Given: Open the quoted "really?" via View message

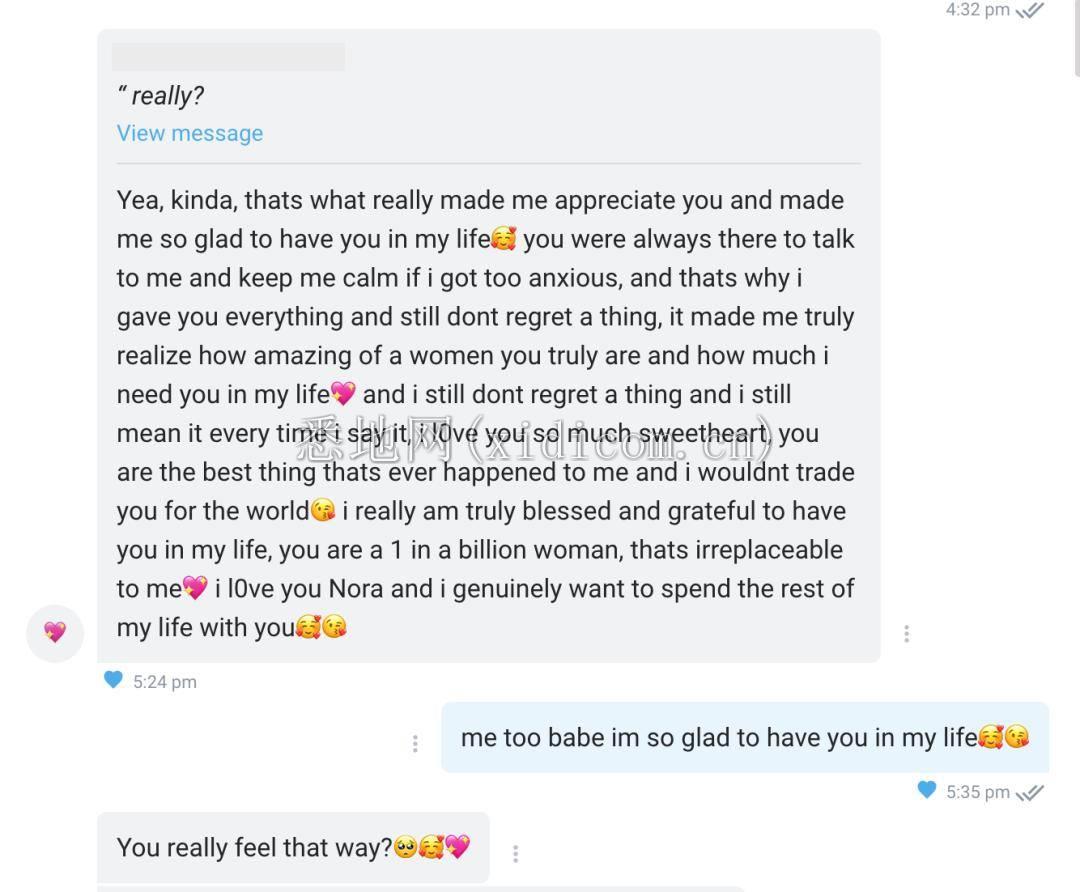Looking at the screenshot, I should tap(190, 133).
